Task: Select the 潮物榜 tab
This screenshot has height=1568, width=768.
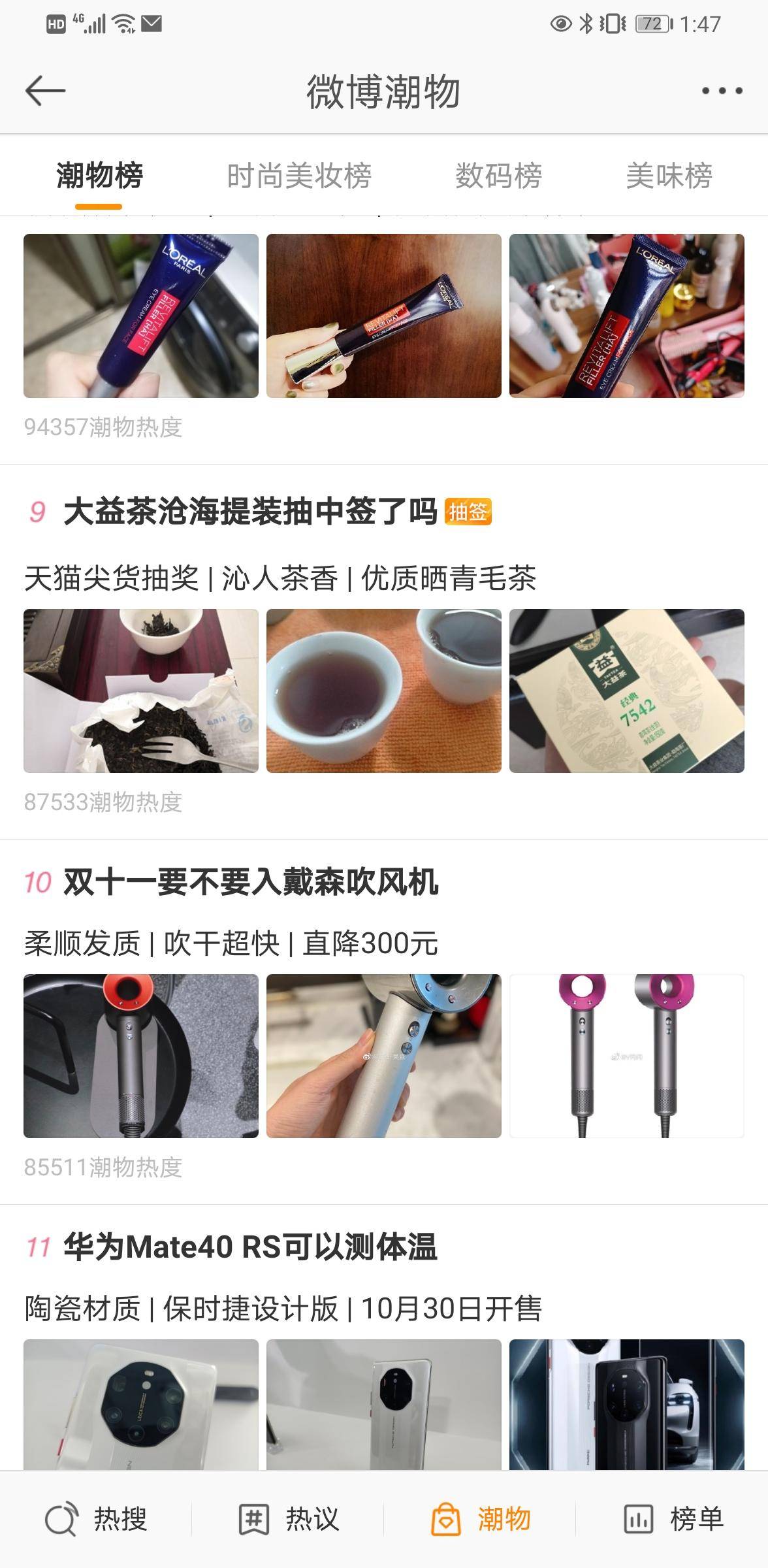Action: [99, 176]
